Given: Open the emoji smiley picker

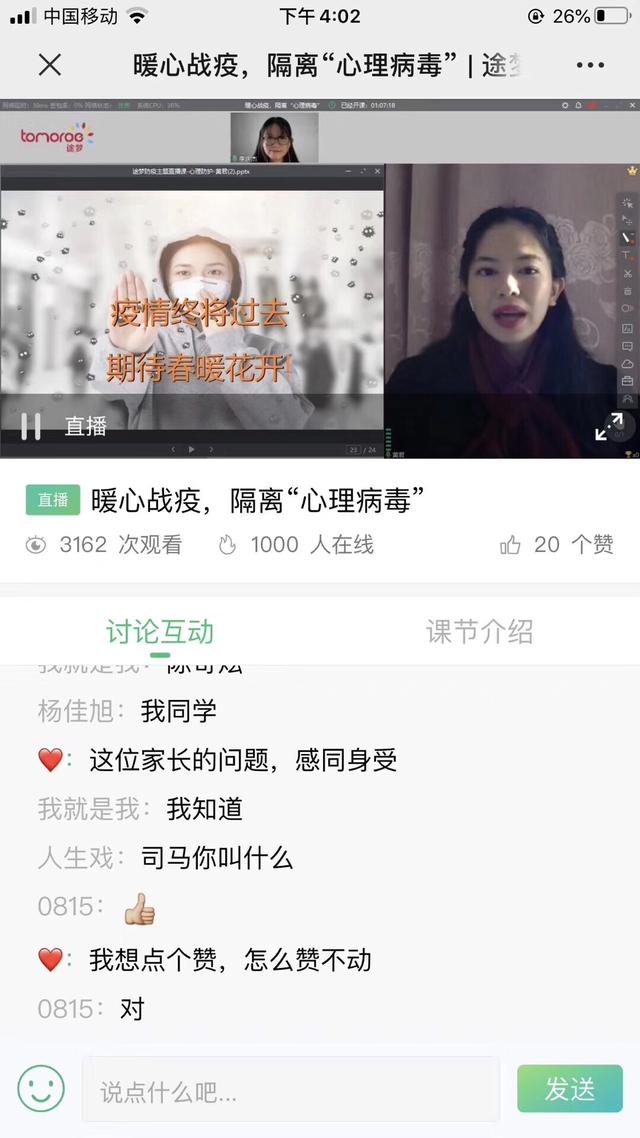Looking at the screenshot, I should [x=41, y=1088].
